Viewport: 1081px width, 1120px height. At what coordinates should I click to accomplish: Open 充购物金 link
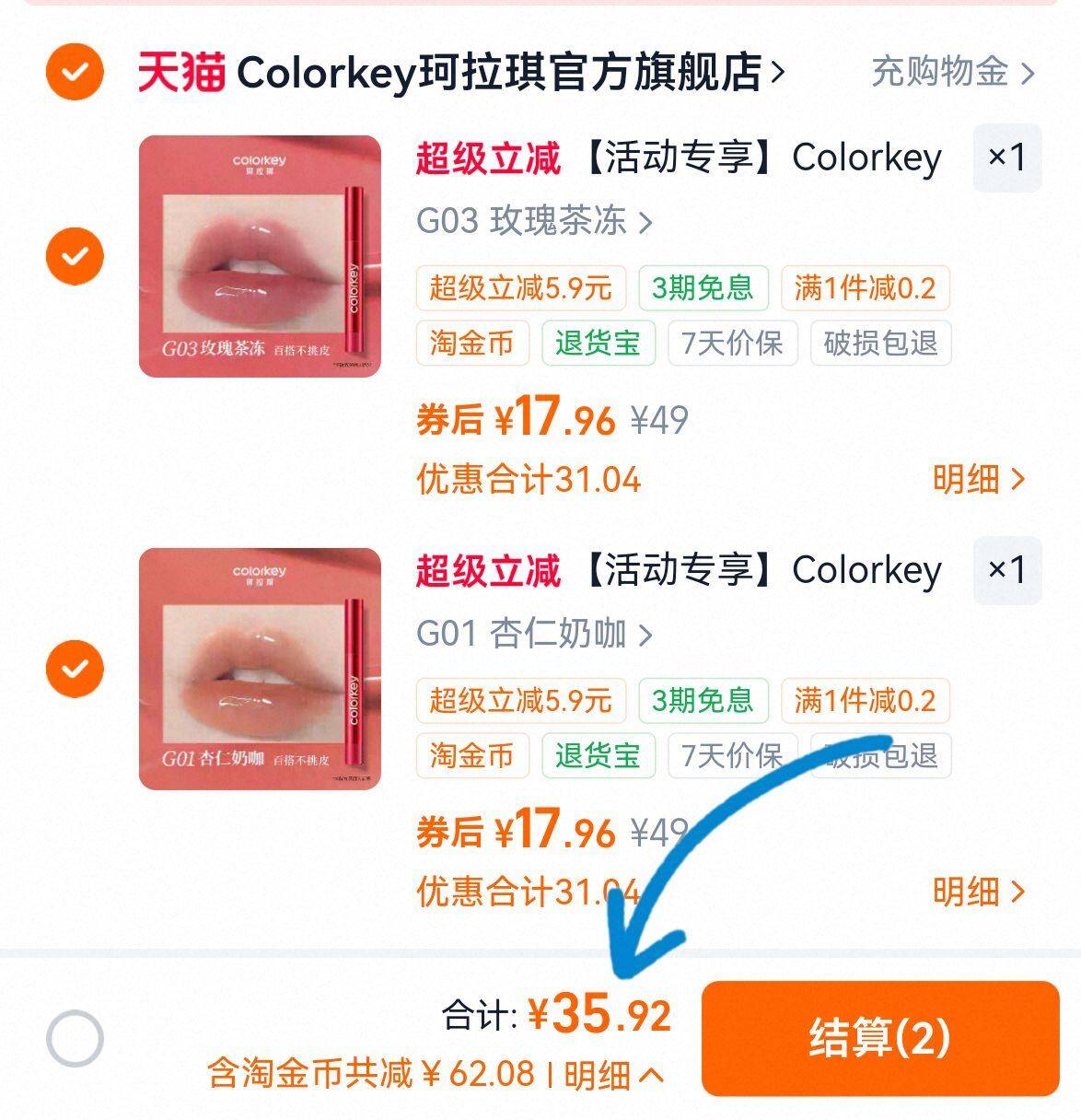tap(952, 72)
